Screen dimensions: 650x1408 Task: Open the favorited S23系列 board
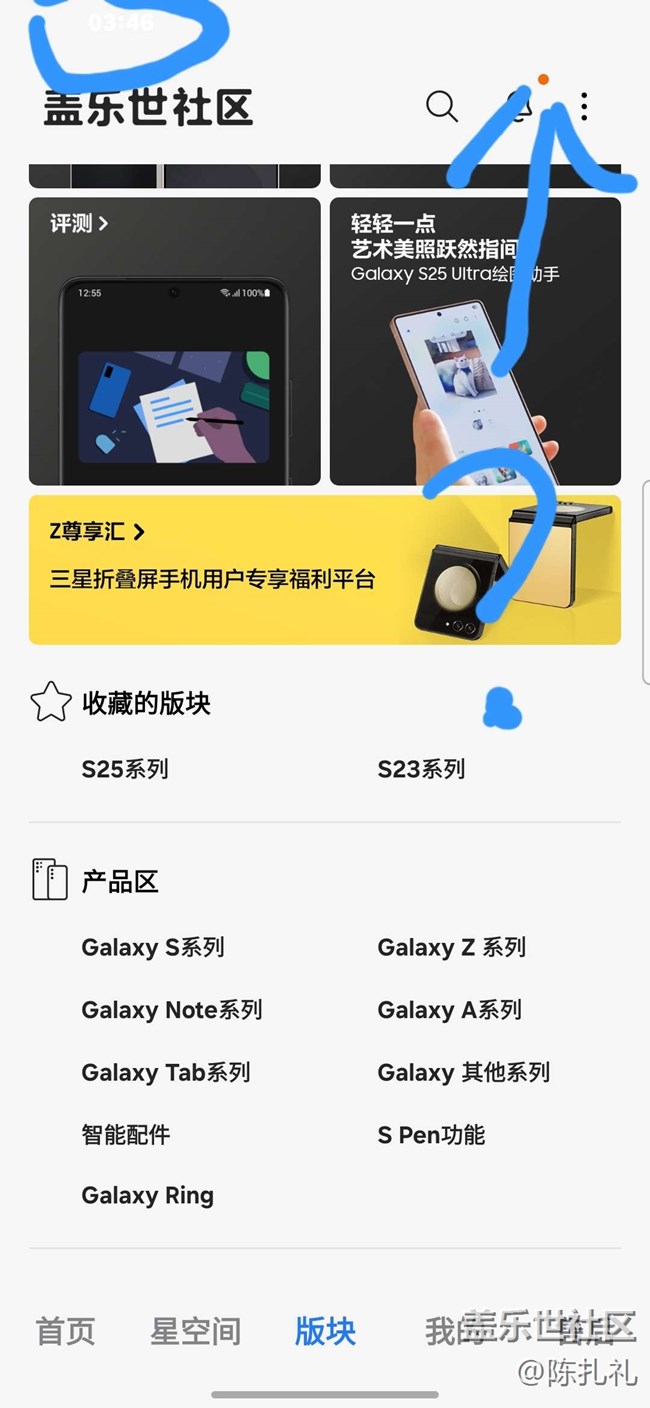click(x=421, y=769)
